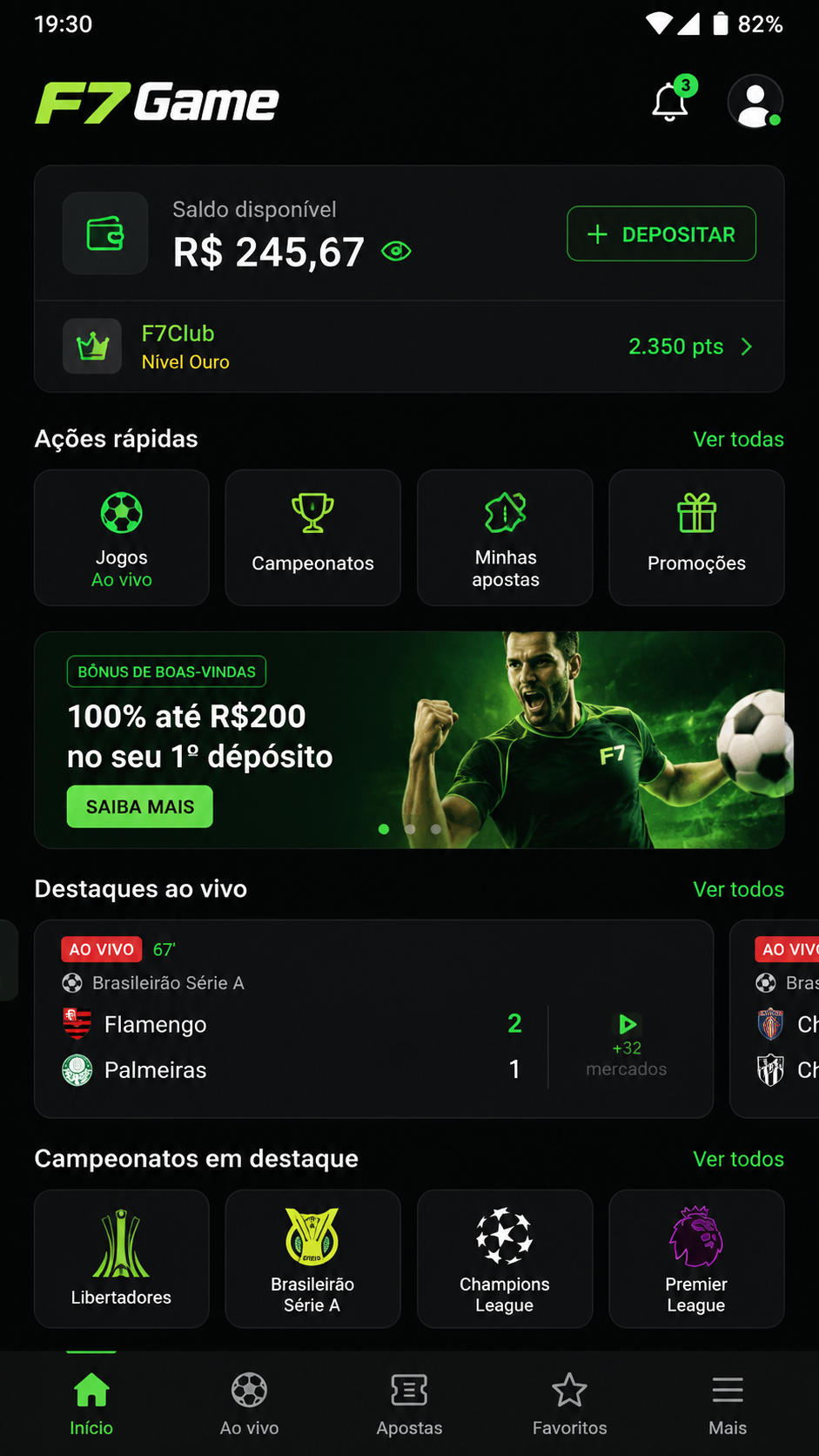Open the notifications bell
Image resolution: width=819 pixels, height=1456 pixels.
[x=670, y=102]
